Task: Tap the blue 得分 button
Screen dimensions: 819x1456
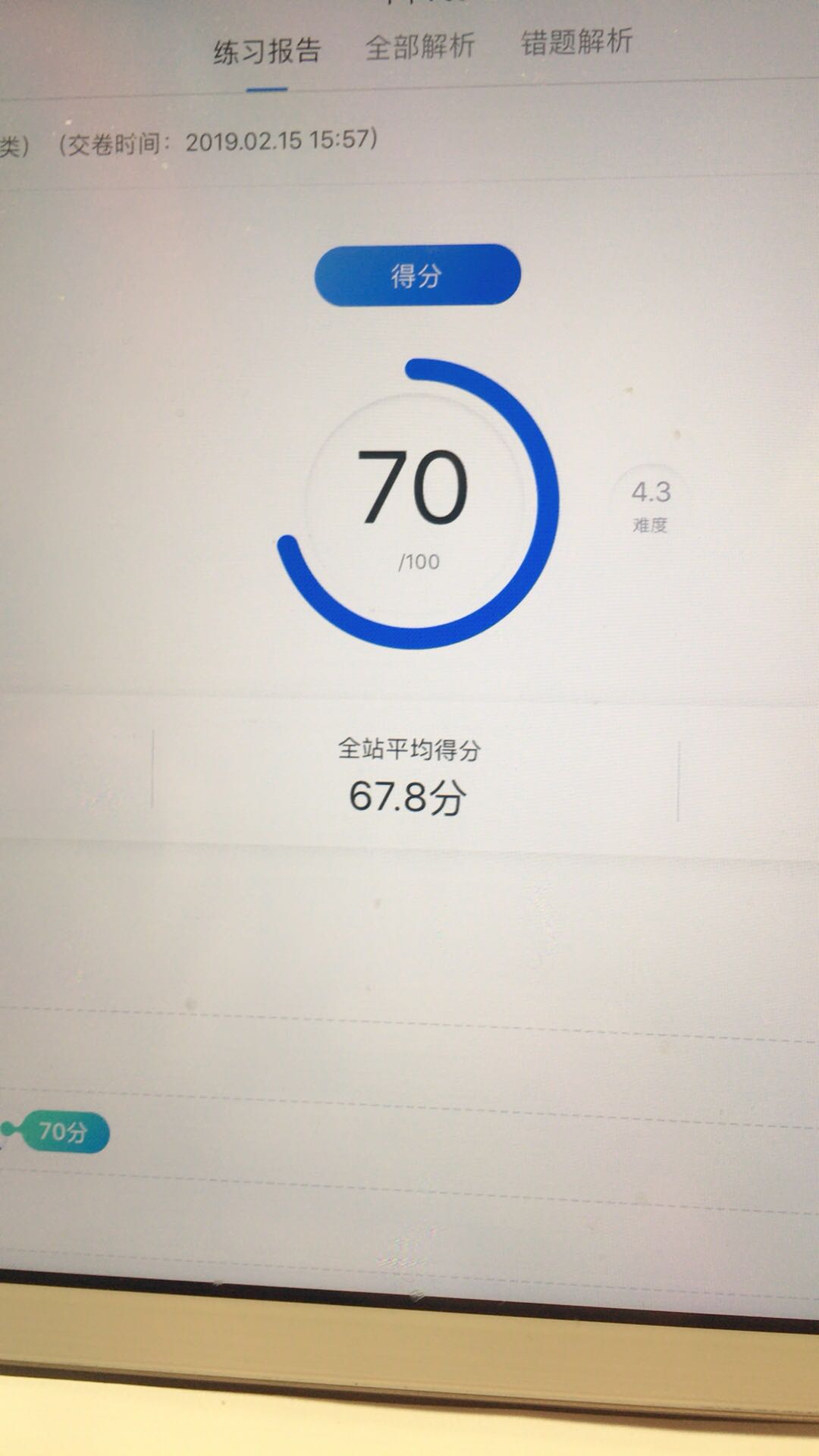Action: click(x=417, y=275)
